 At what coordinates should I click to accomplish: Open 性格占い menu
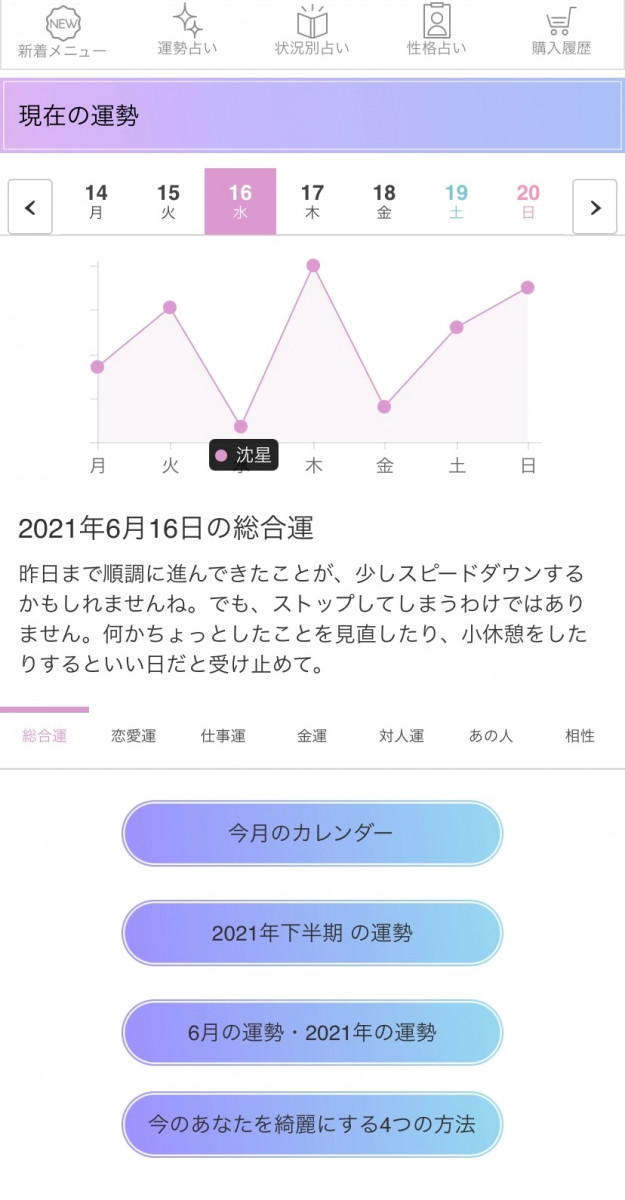pyautogui.click(x=436, y=32)
